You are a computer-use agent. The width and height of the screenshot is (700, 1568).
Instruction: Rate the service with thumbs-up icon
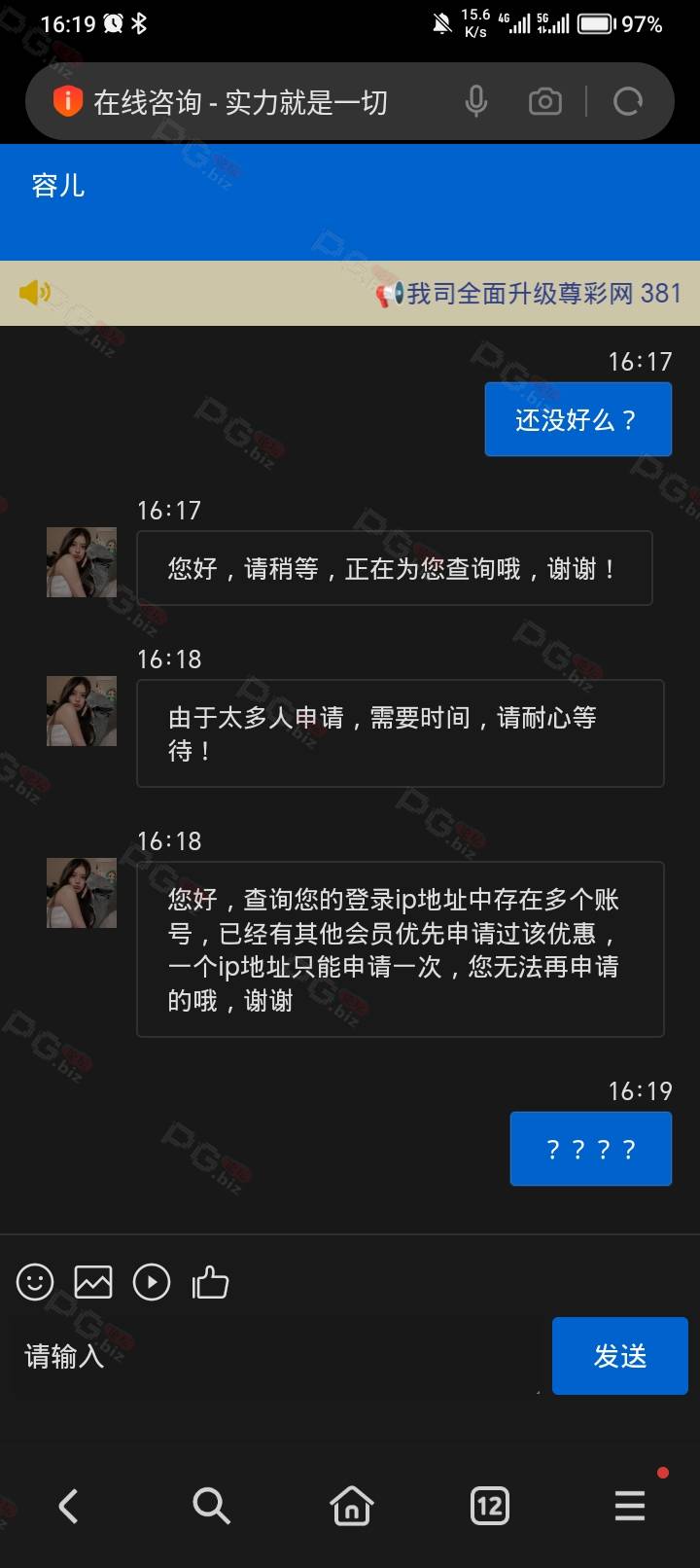pyautogui.click(x=210, y=1282)
